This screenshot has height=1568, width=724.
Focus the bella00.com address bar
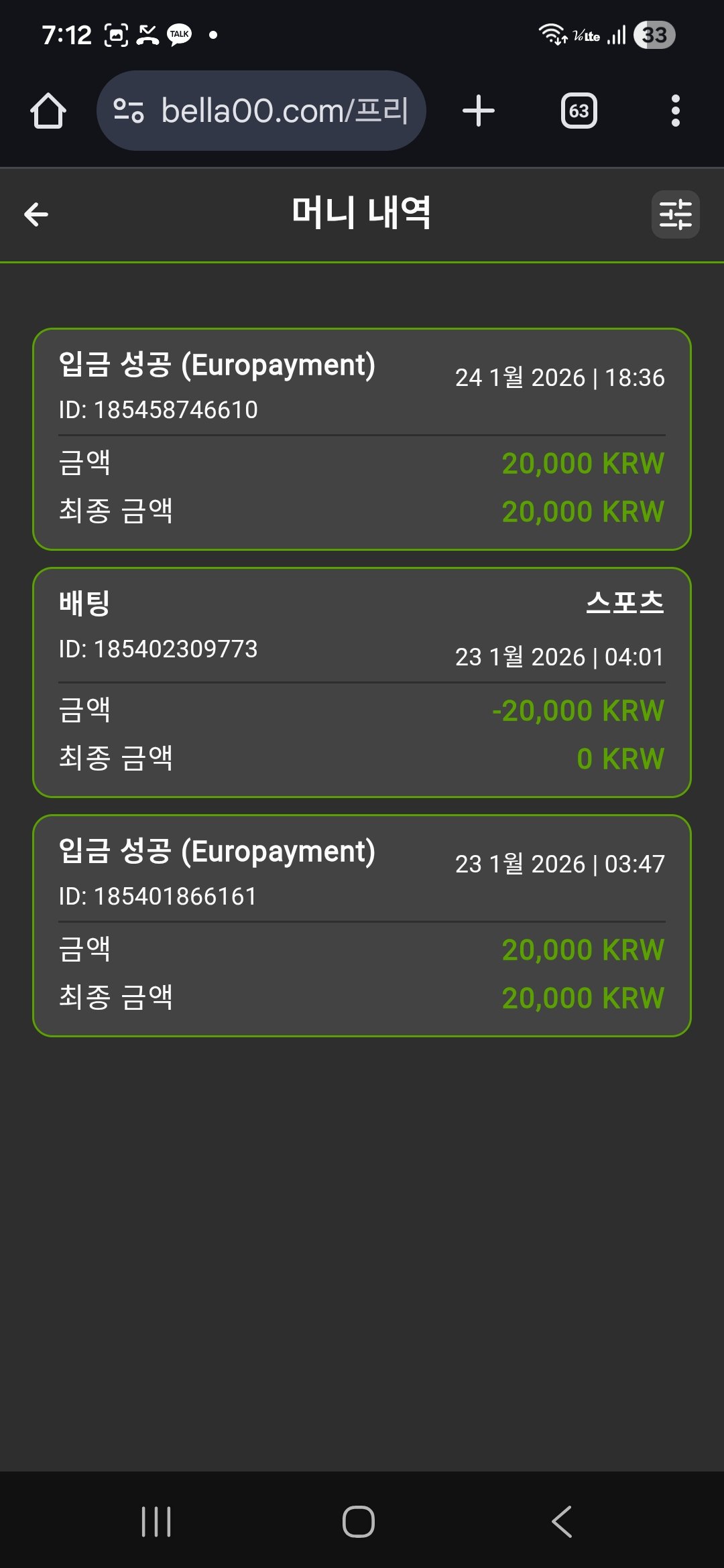261,111
